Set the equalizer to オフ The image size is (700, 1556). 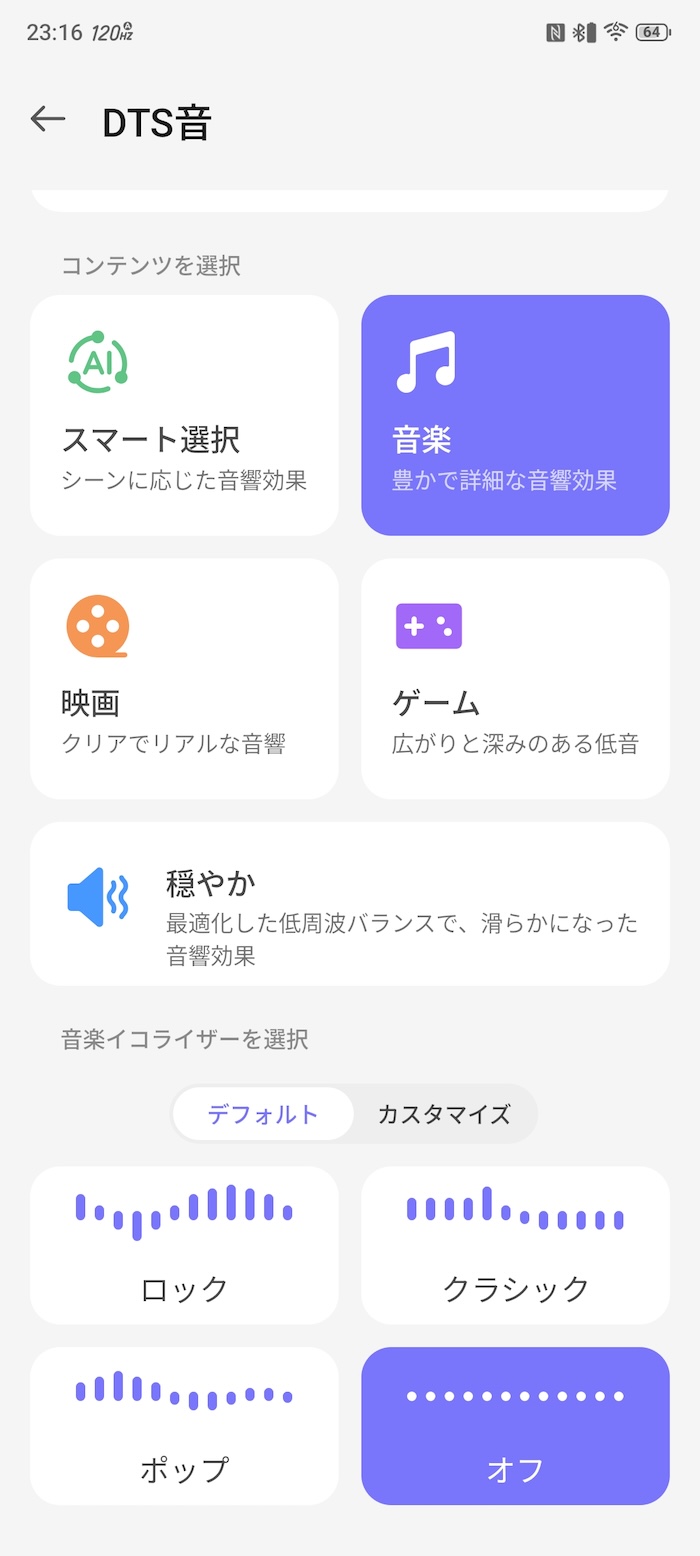coord(515,1426)
